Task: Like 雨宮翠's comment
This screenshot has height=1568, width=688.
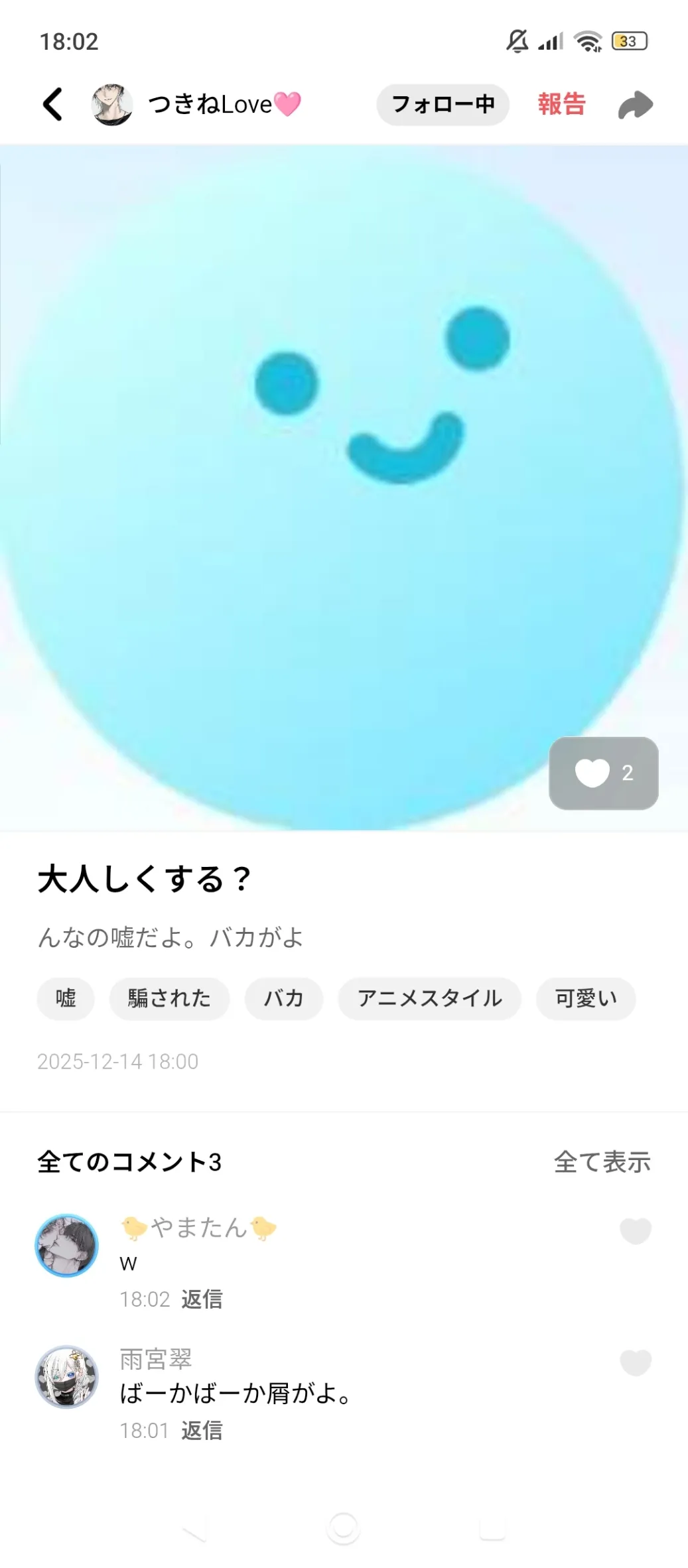Action: [635, 1362]
